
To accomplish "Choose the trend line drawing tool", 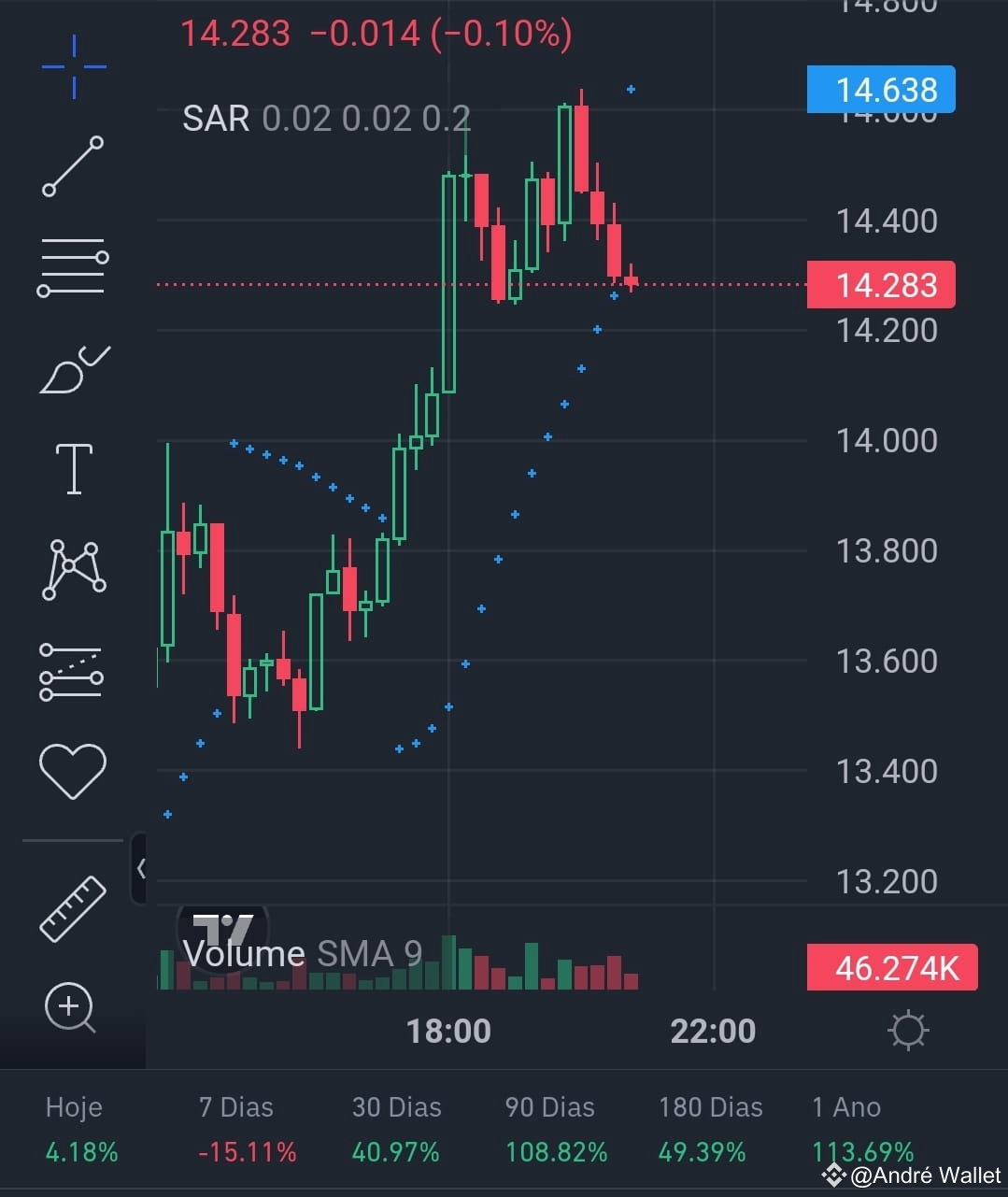I will 73,166.
